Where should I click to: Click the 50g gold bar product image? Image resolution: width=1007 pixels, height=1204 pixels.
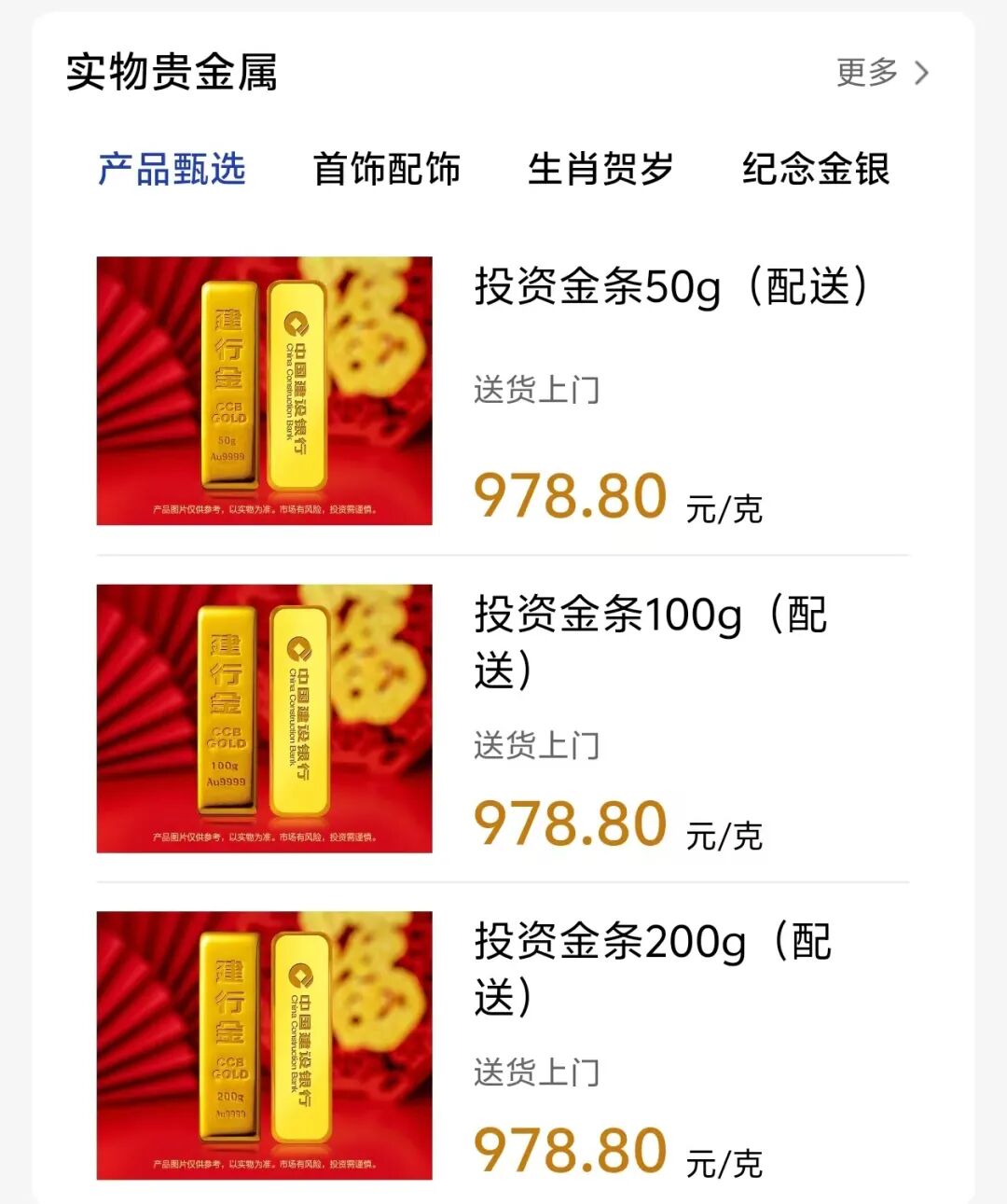(x=264, y=390)
